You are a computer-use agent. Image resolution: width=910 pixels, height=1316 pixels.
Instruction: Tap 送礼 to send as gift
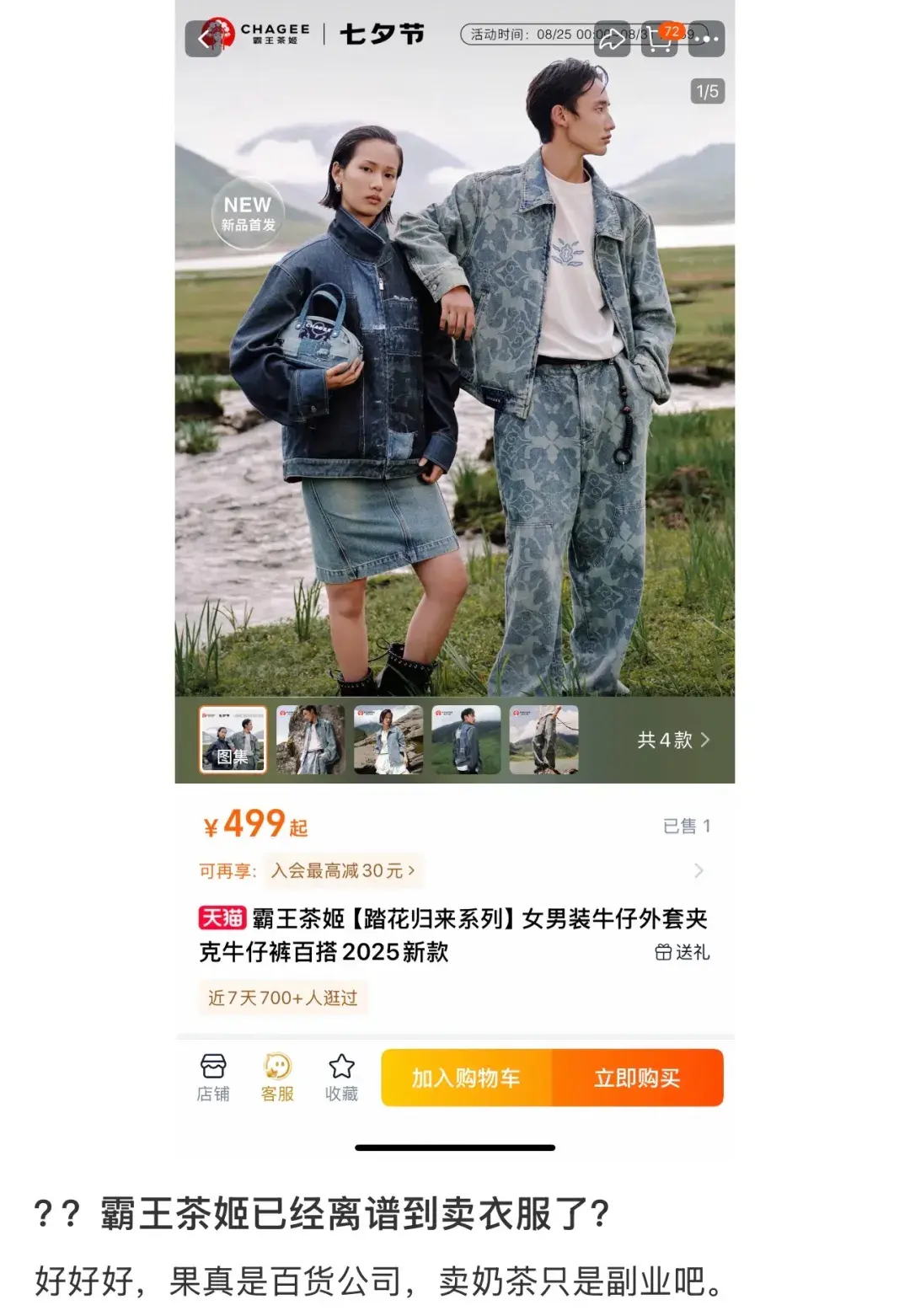(682, 952)
